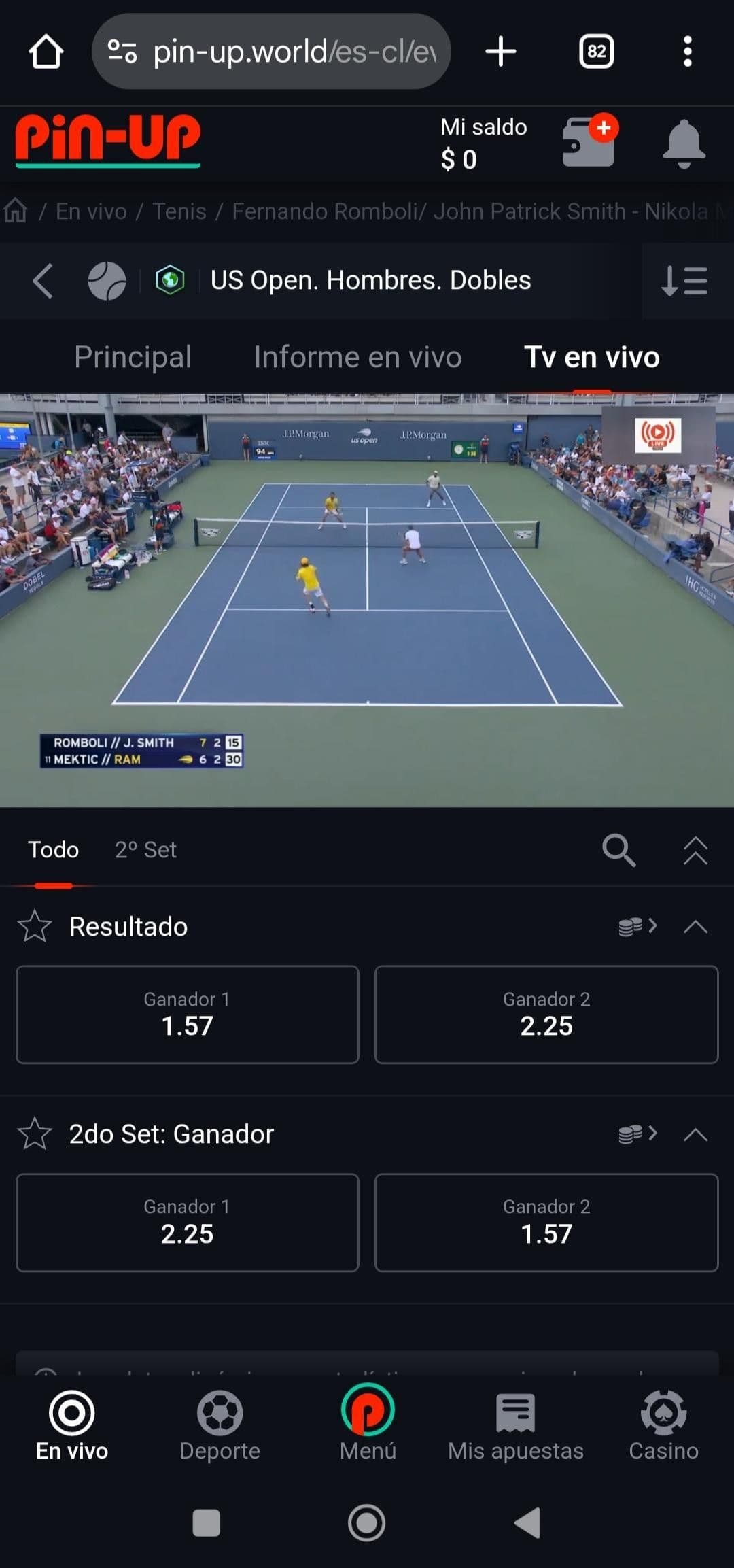
Task: Open the search for betting markets
Action: tap(619, 849)
